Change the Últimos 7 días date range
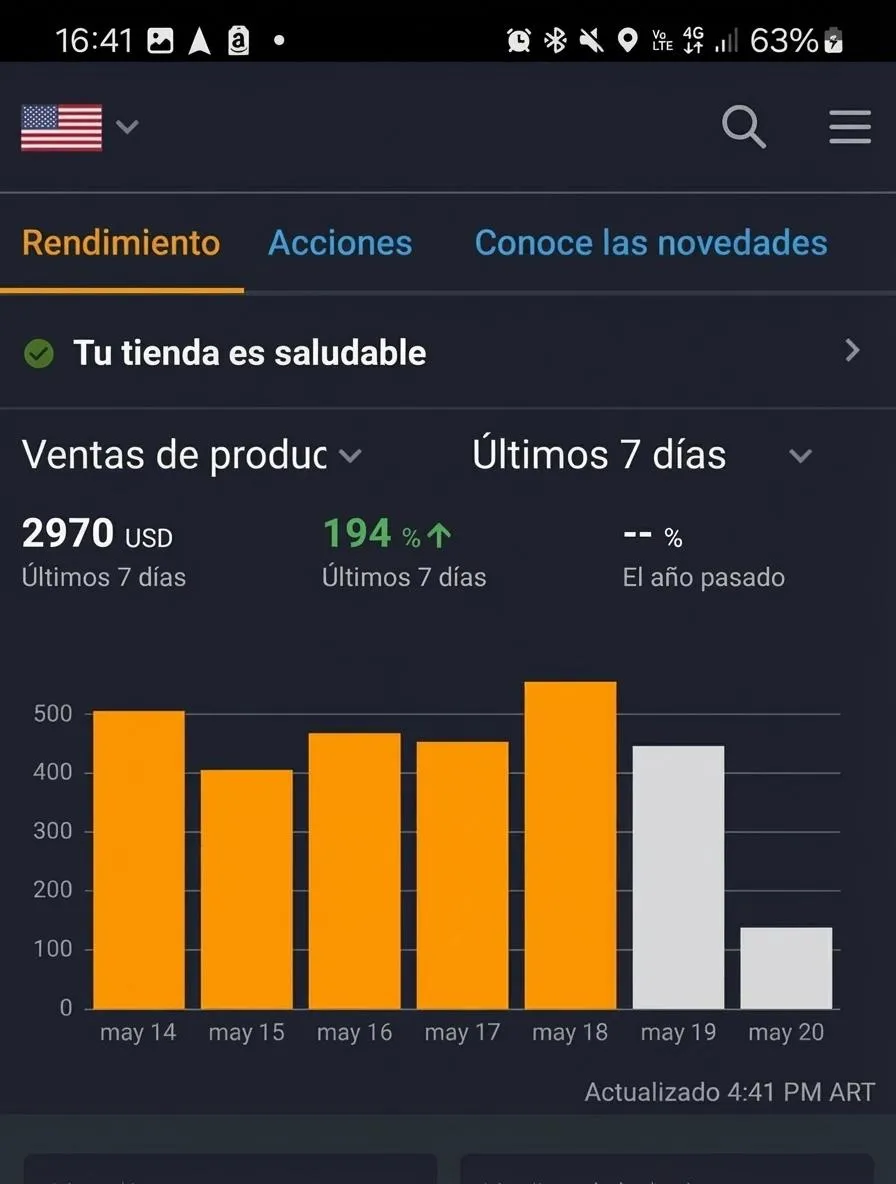This screenshot has height=1184, width=896. (640, 456)
